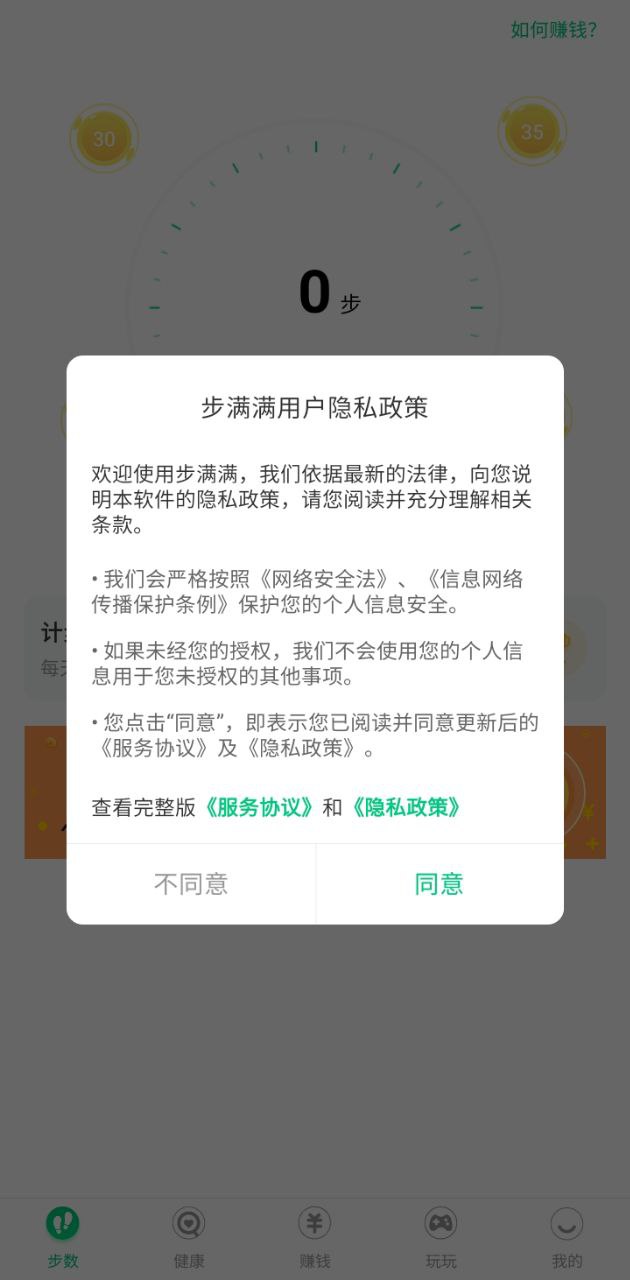Decline with the 不同意 button
This screenshot has height=1280, width=630.
[191, 884]
